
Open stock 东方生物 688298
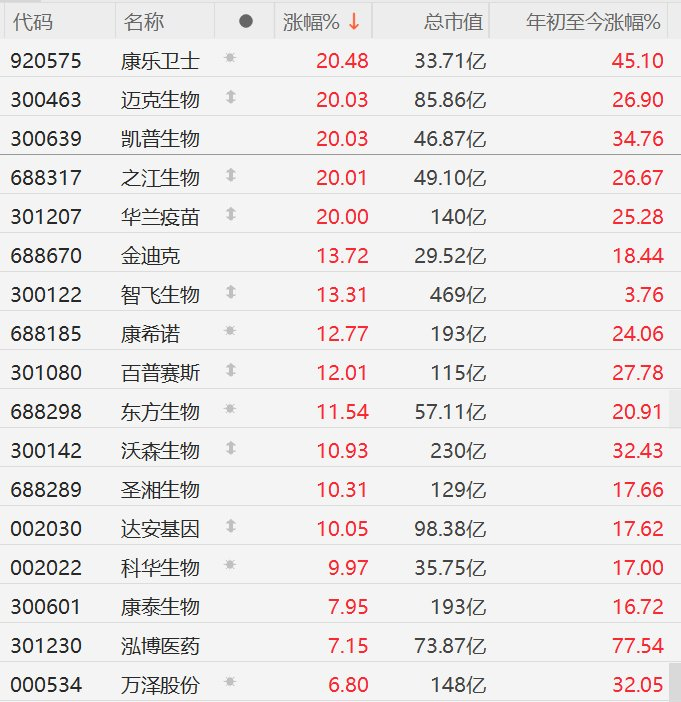click(160, 412)
